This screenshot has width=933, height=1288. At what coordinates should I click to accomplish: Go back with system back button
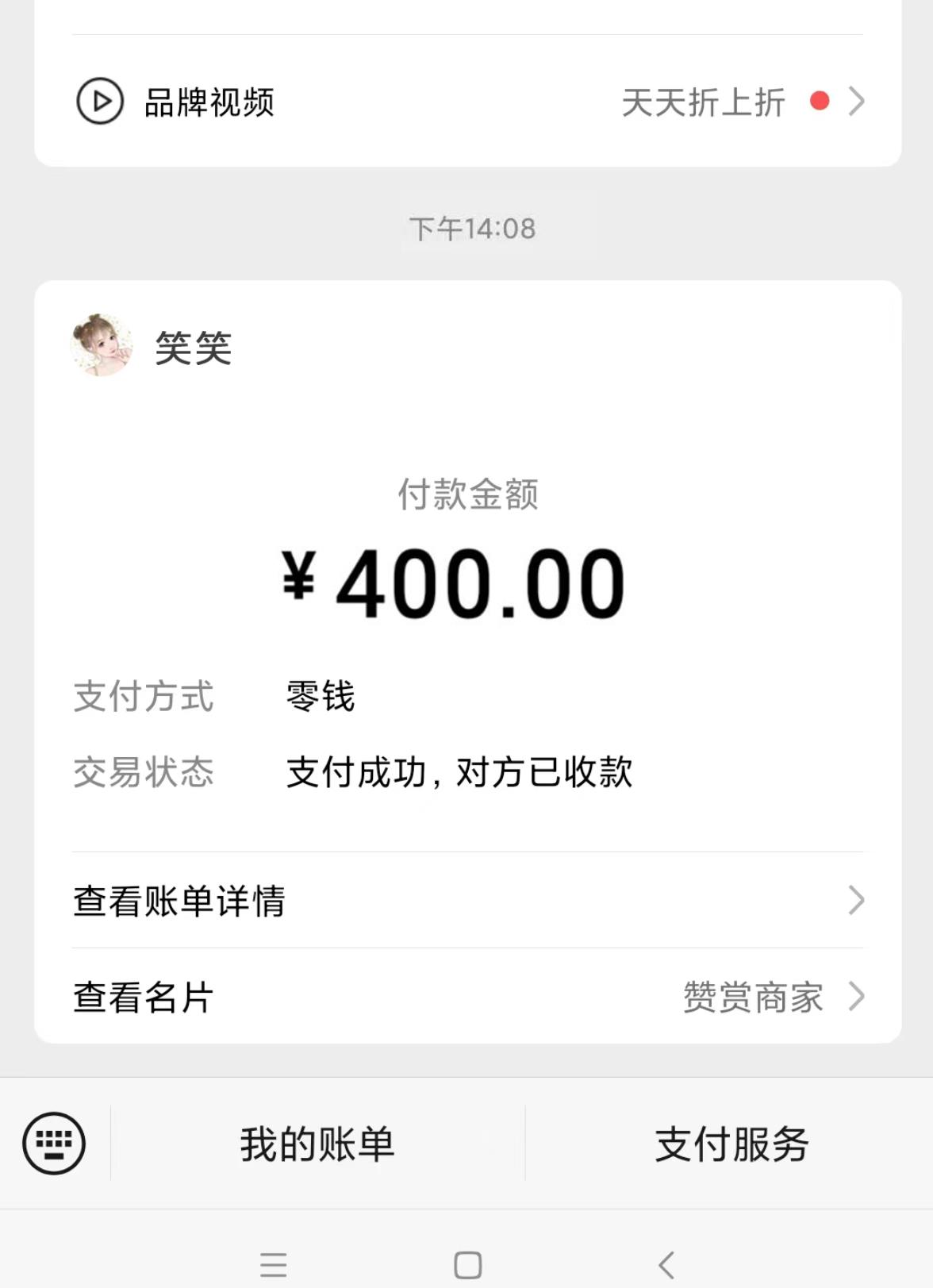click(666, 1264)
